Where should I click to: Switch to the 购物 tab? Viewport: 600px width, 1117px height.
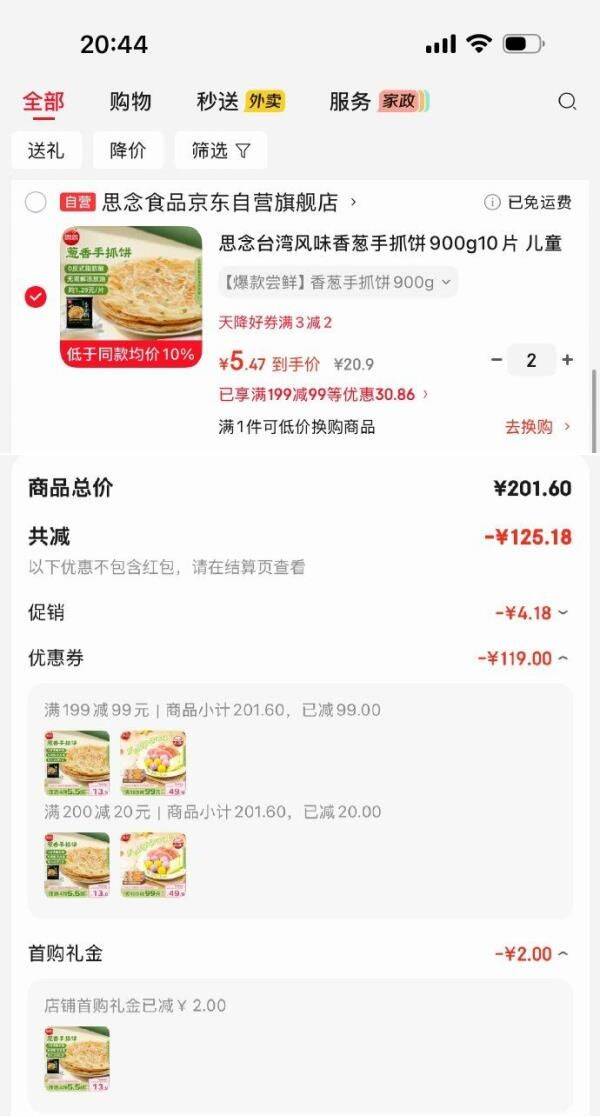pos(130,101)
